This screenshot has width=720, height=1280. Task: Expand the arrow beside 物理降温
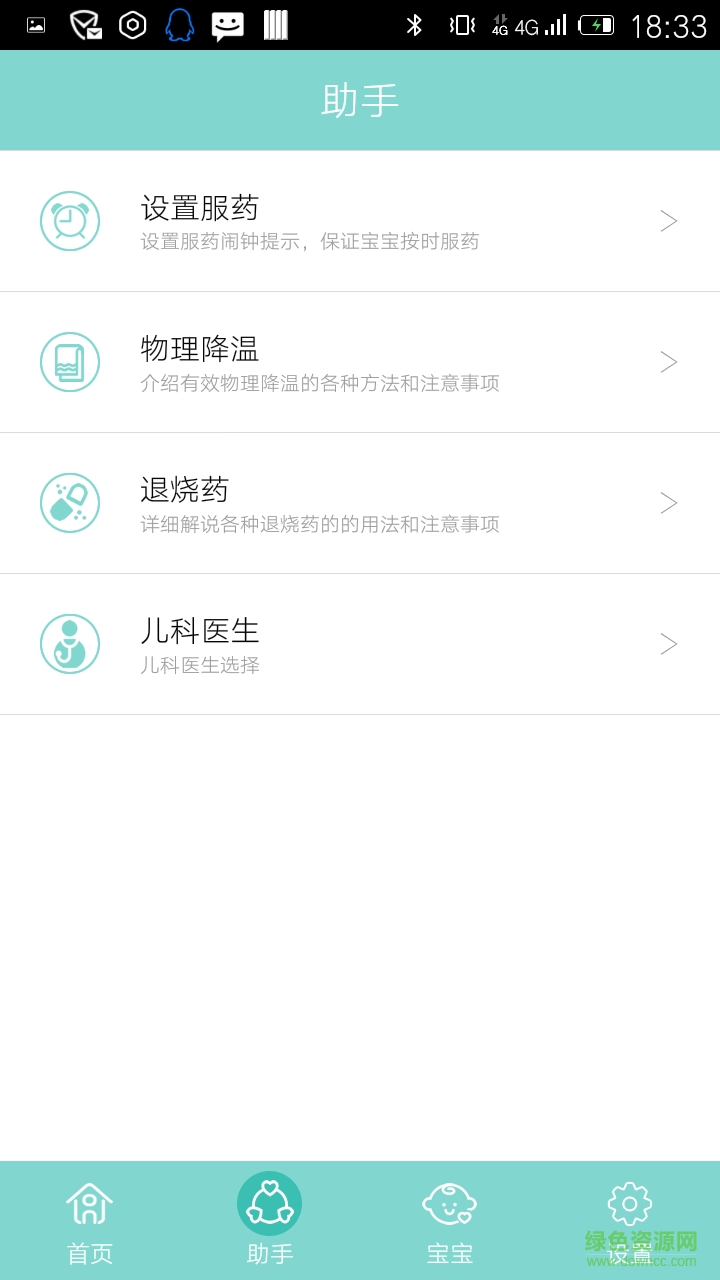[x=667, y=361]
